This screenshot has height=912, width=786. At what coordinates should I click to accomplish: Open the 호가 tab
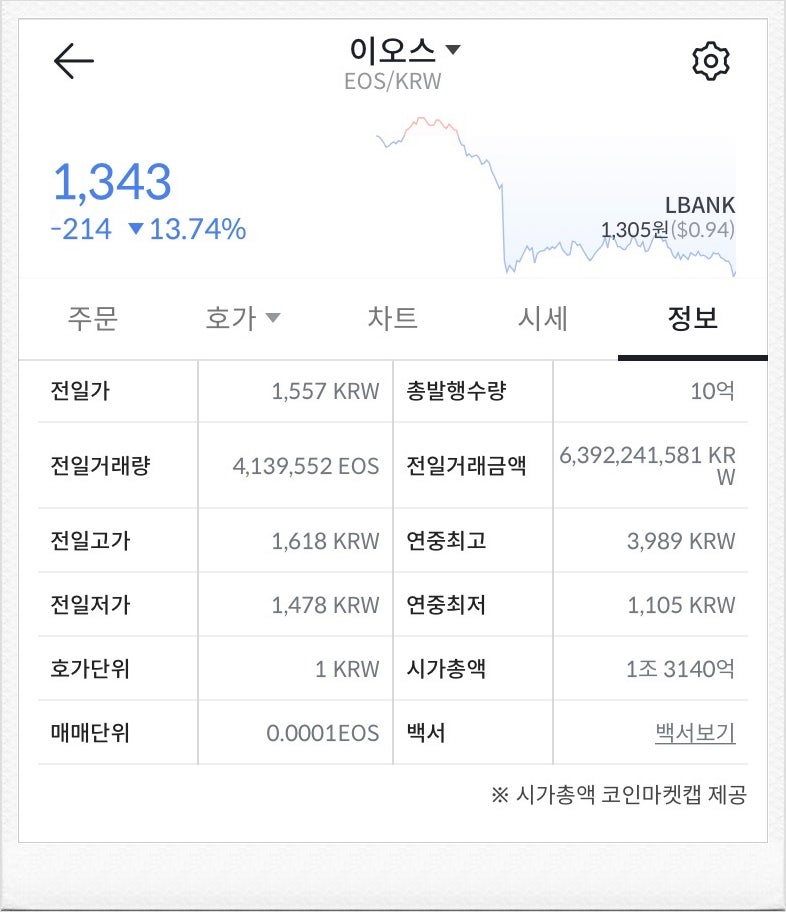click(x=242, y=319)
